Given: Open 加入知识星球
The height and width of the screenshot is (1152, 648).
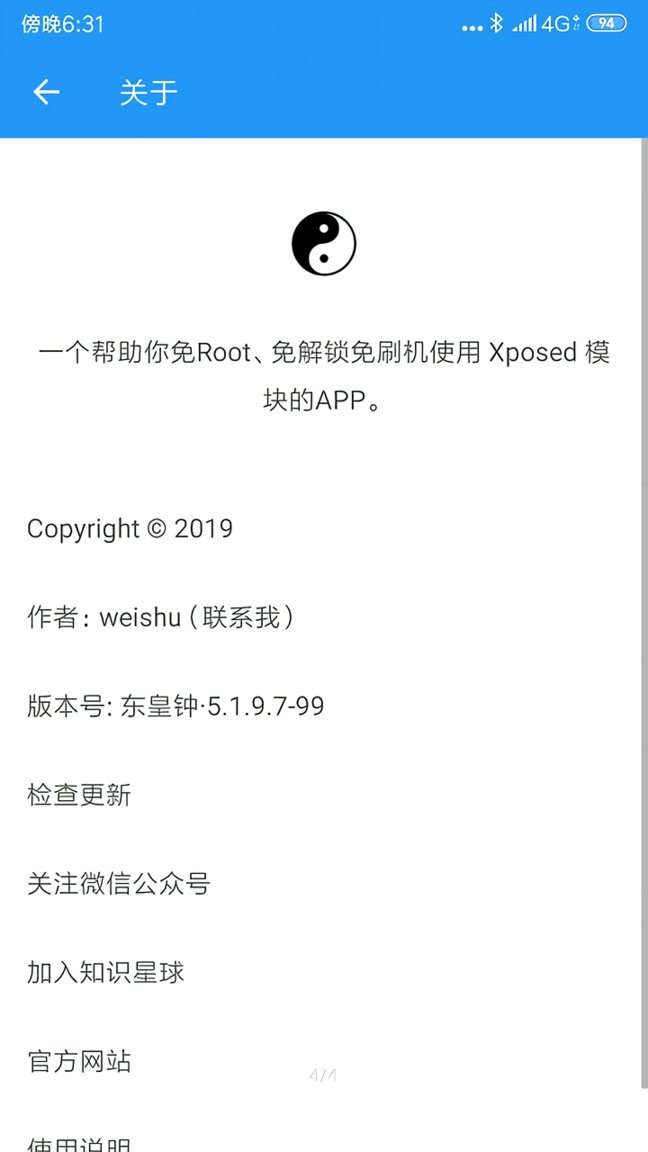Looking at the screenshot, I should click(x=105, y=972).
